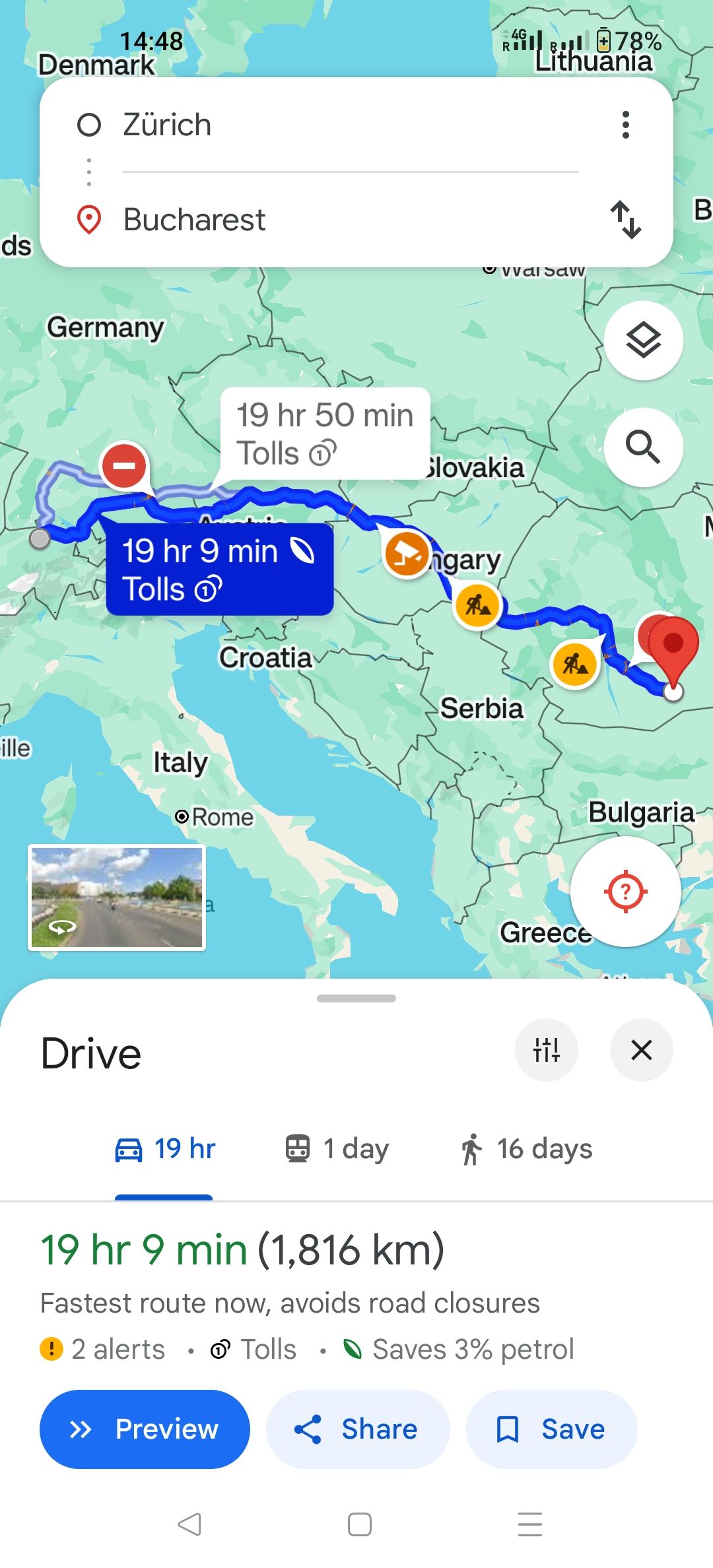This screenshot has width=713, height=1568.
Task: Open the three-dot overflow menu
Action: click(626, 125)
